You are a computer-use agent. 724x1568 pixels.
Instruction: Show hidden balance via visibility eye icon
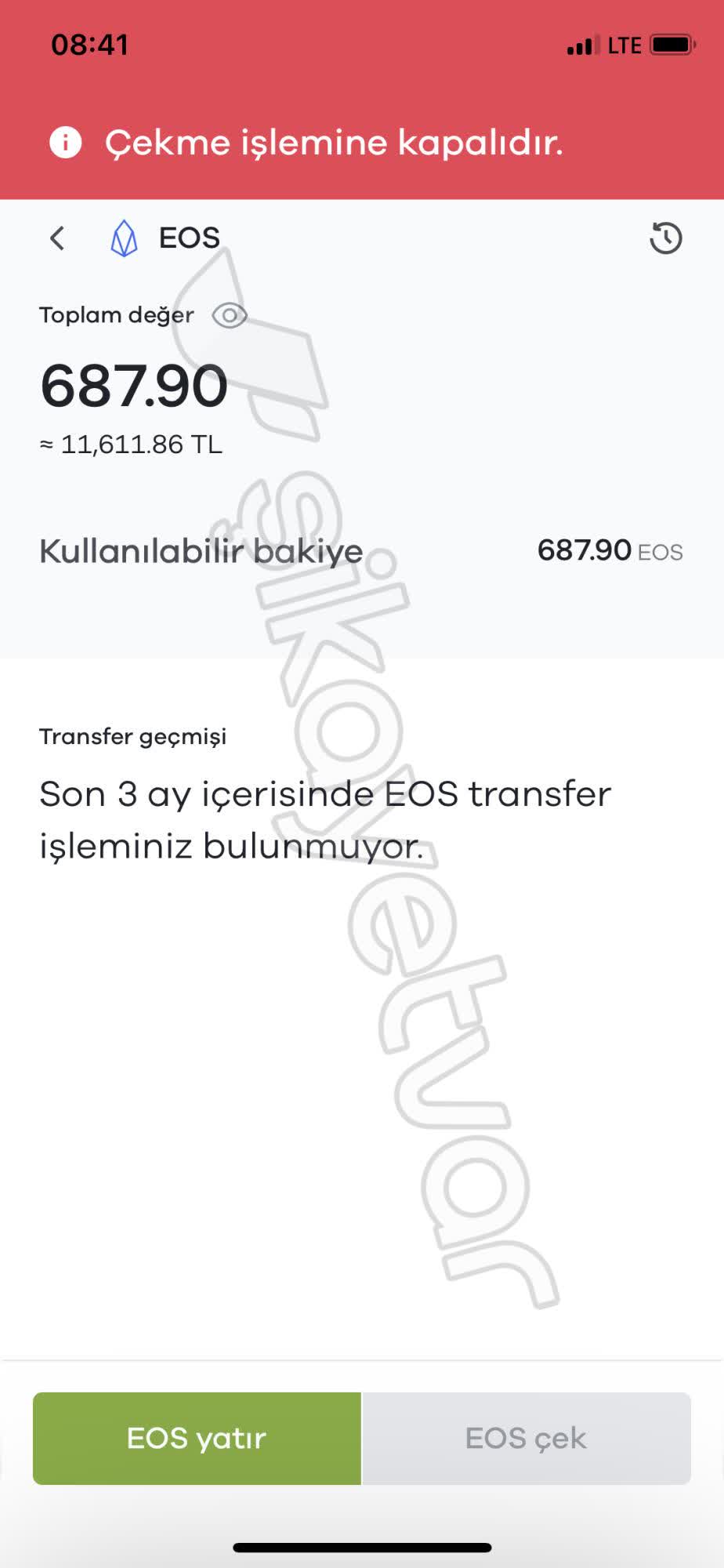(229, 316)
